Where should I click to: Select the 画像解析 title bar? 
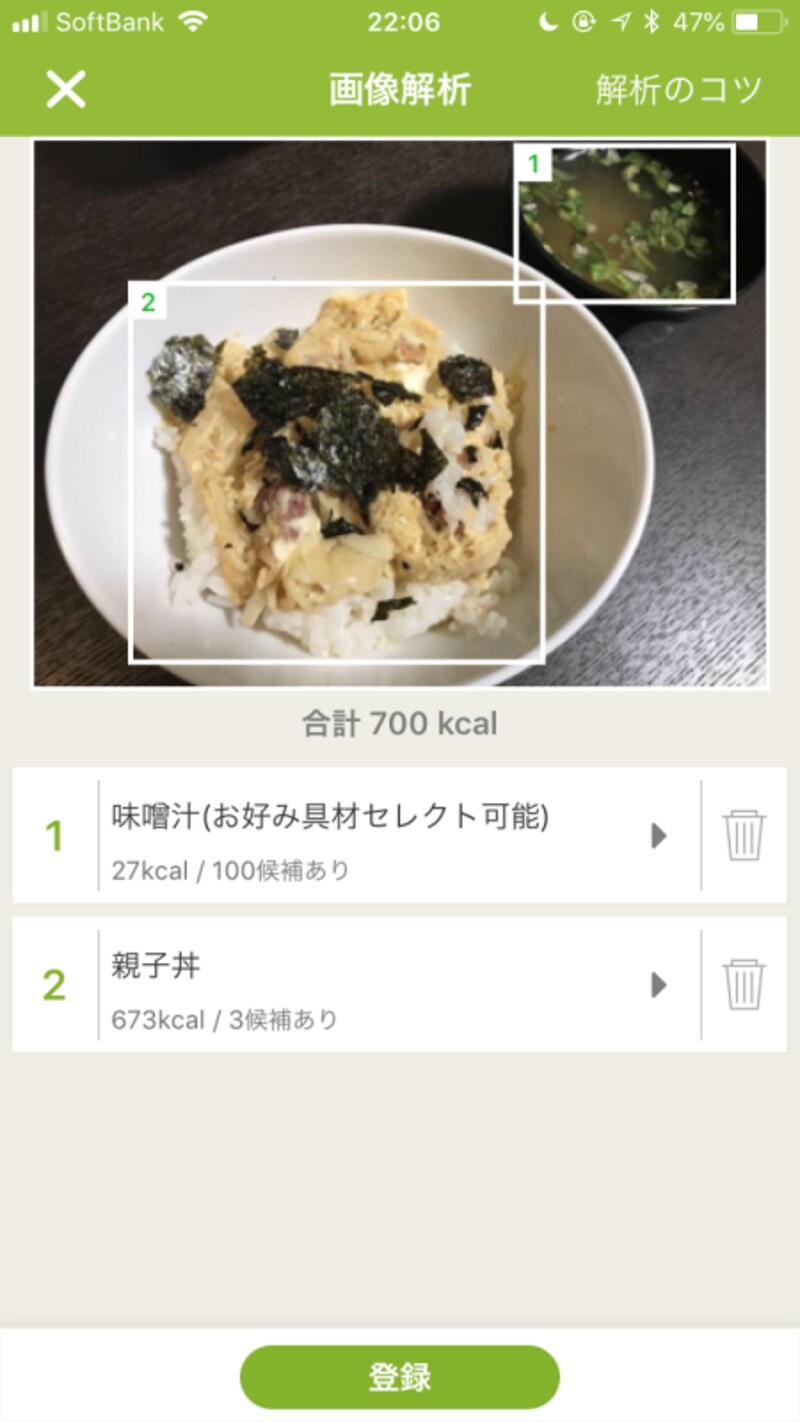(399, 89)
